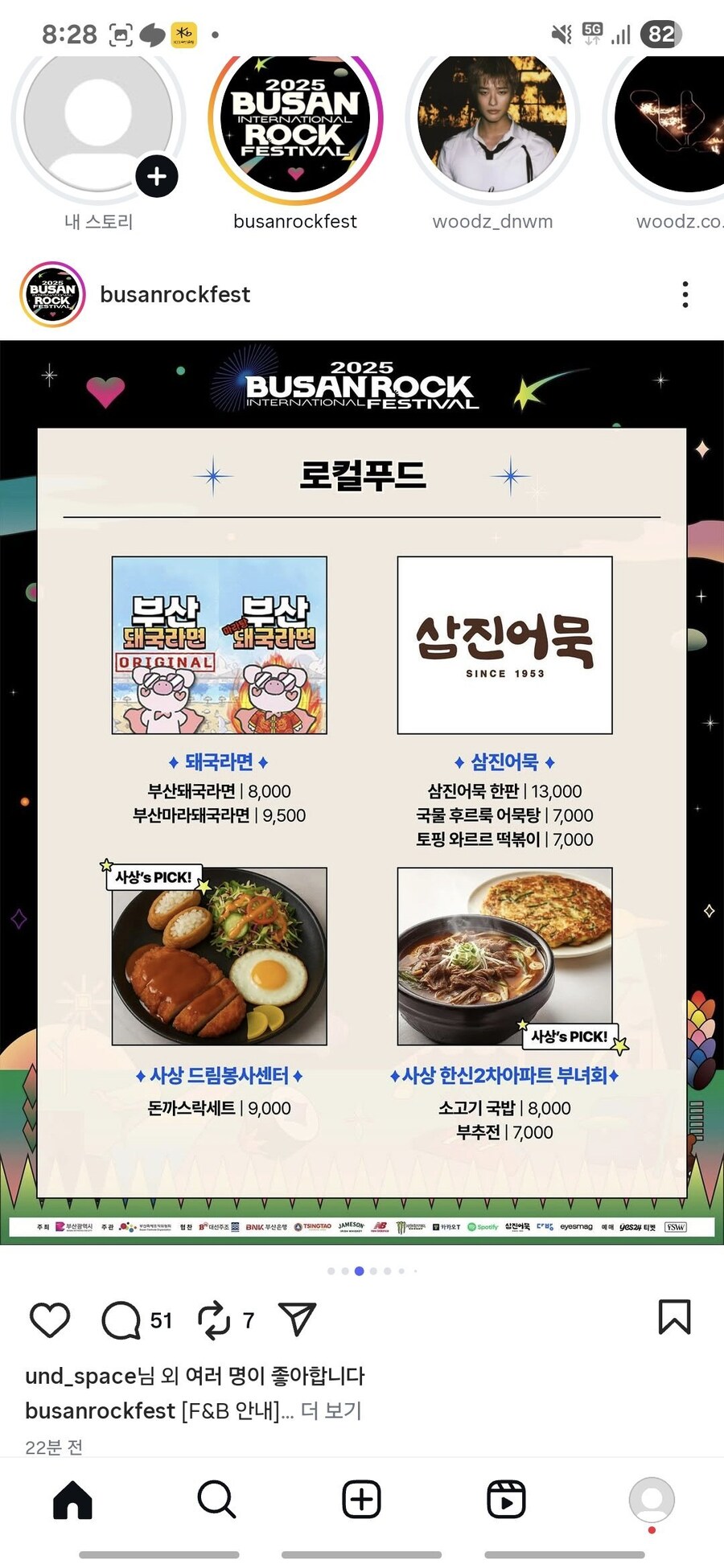Expand the caption with 더 보기
The image size is (724, 1568).
click(x=331, y=1410)
